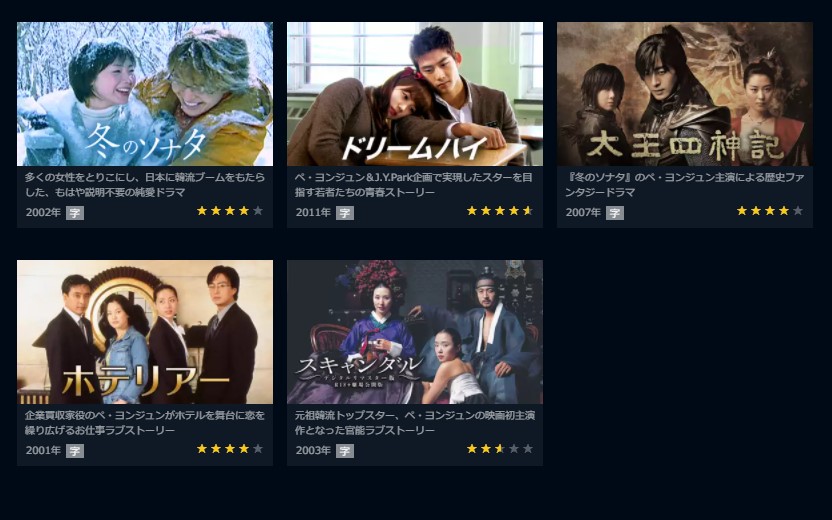Select the ドリームハイ drama card
The width and height of the screenshot is (832, 520).
tap(414, 95)
